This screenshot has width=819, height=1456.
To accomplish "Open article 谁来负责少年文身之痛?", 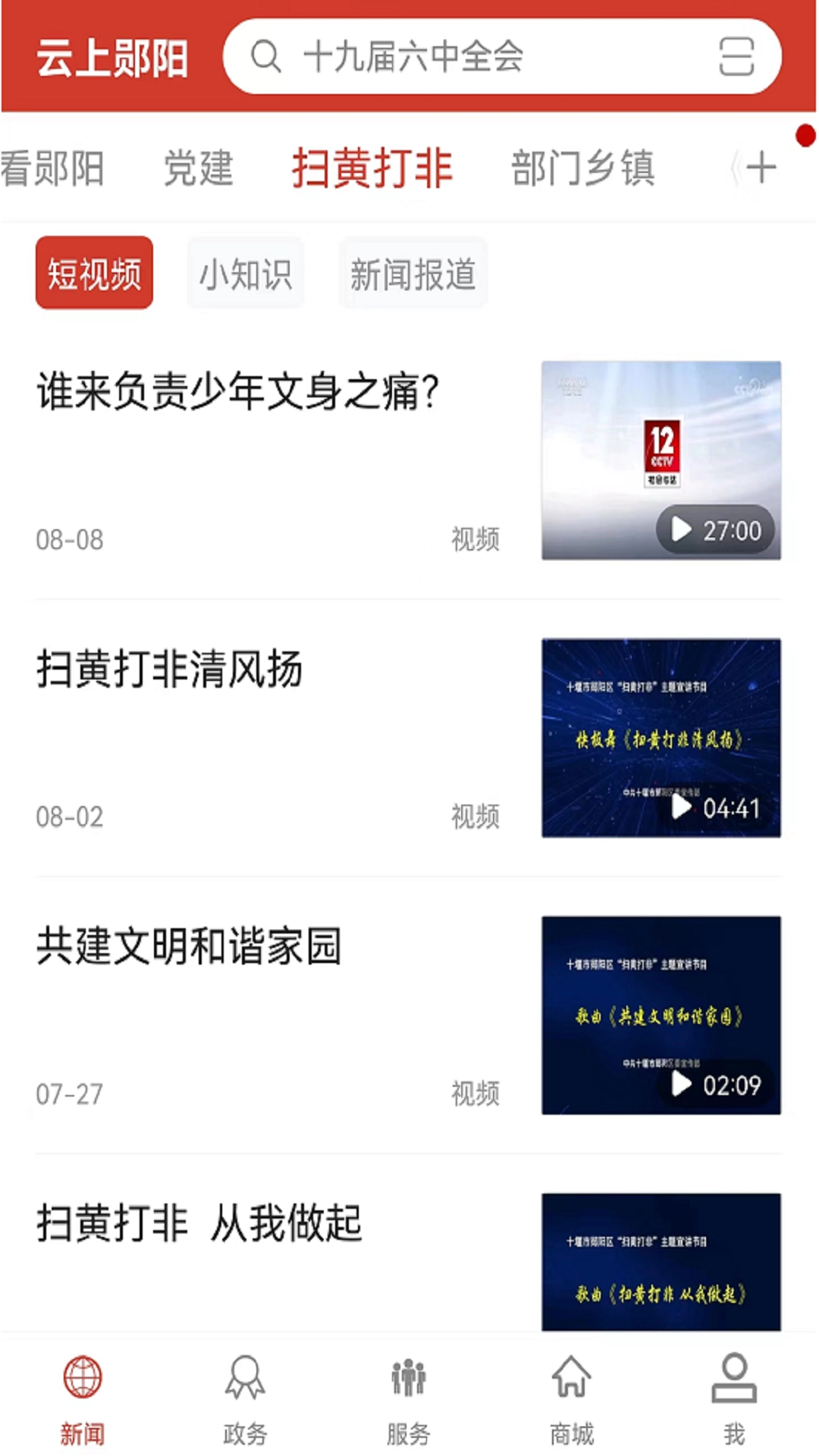I will click(x=237, y=391).
